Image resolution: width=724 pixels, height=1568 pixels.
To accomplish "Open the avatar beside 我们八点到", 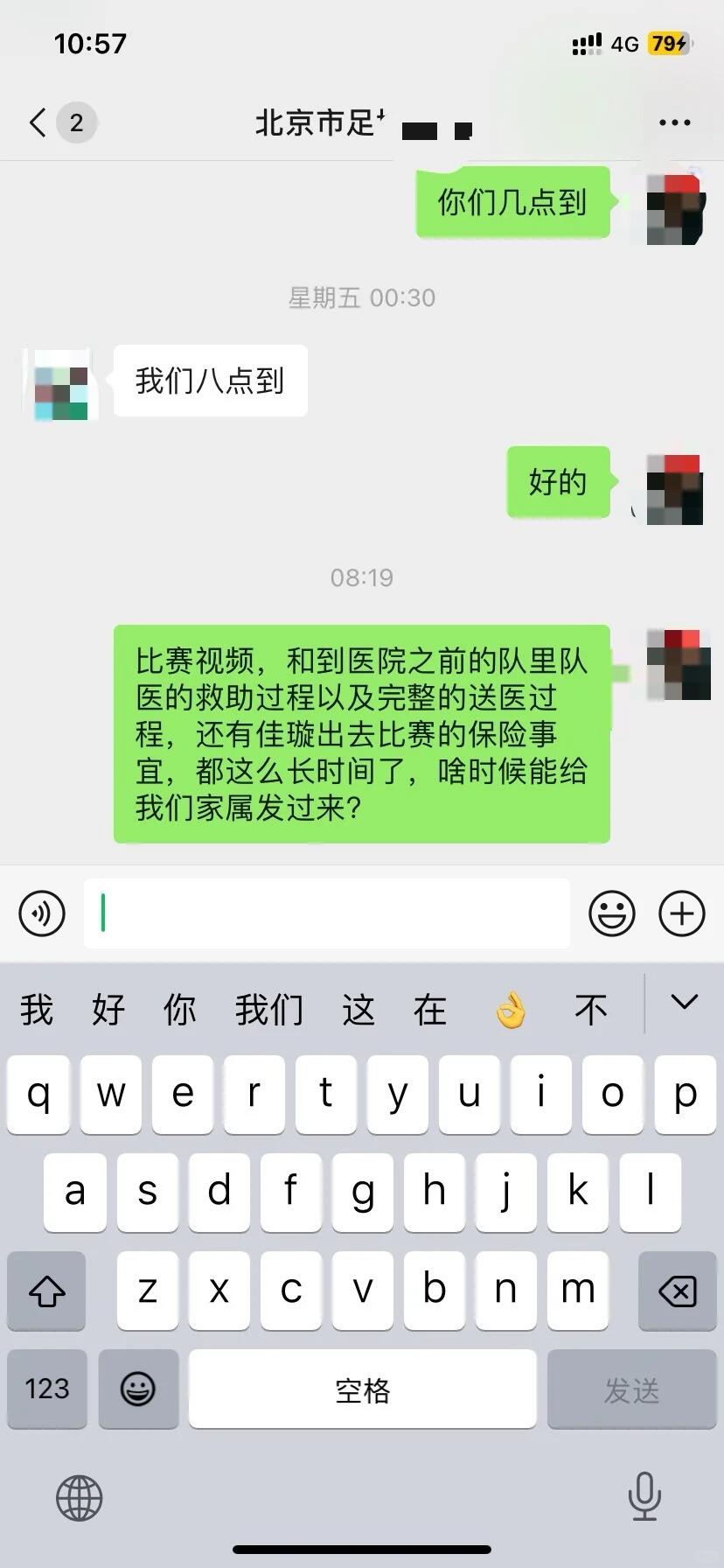I will tap(60, 384).
